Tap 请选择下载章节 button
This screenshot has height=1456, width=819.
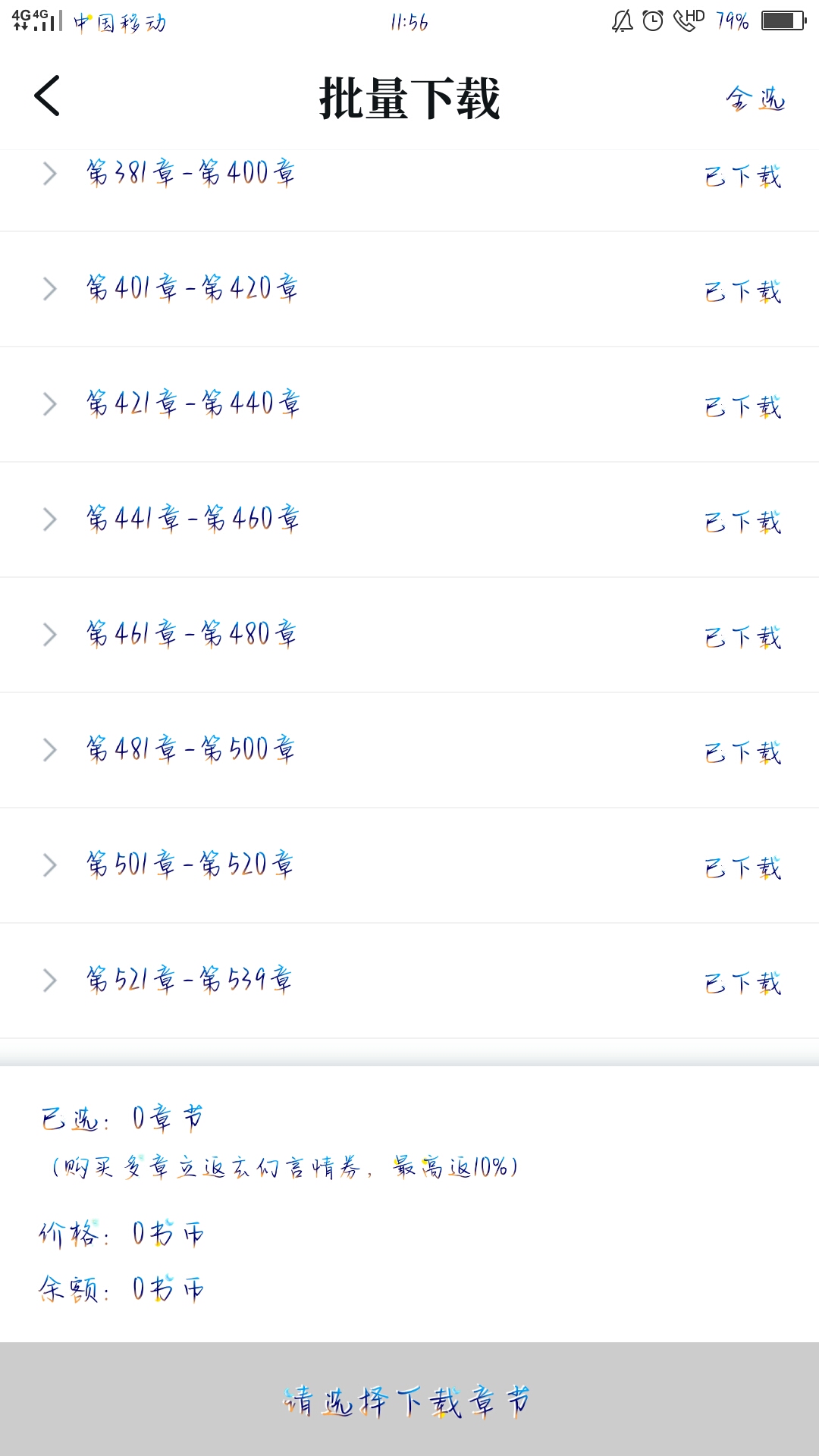pyautogui.click(x=409, y=1400)
